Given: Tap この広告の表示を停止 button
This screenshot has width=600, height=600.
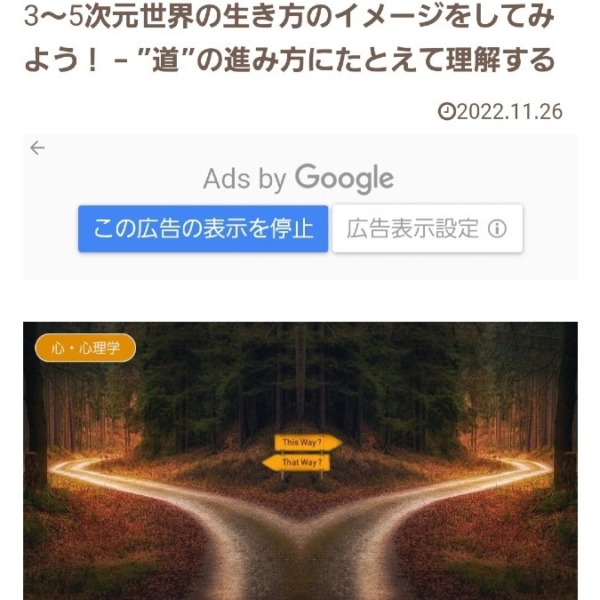Looking at the screenshot, I should tap(203, 229).
